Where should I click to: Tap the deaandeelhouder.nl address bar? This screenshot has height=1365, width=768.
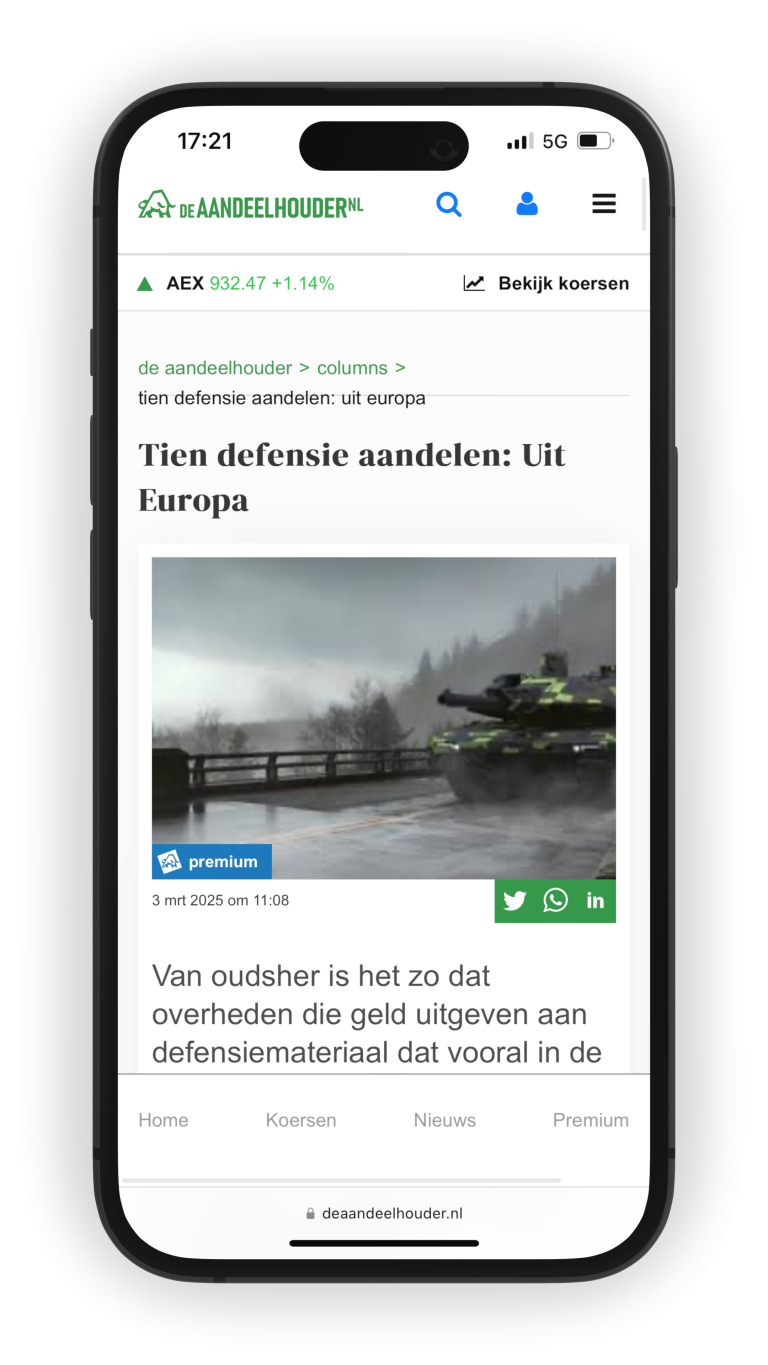[384, 1213]
